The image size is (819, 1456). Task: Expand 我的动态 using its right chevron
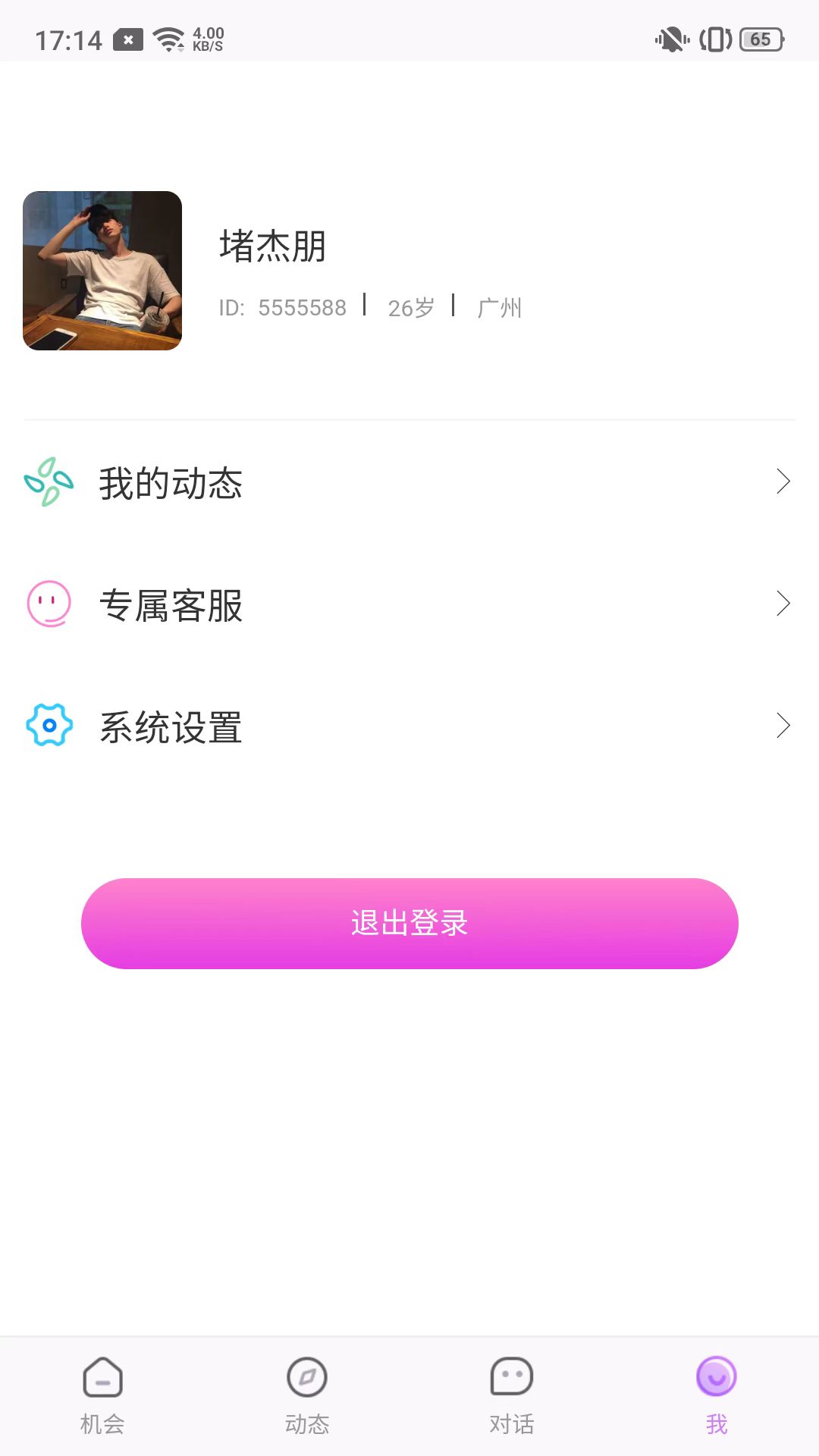click(784, 479)
